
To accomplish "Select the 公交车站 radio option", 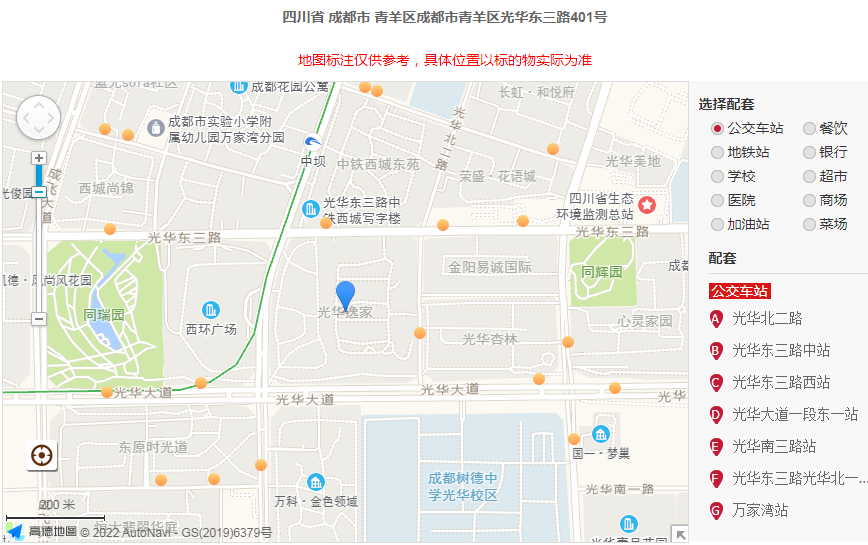I will click(x=717, y=129).
